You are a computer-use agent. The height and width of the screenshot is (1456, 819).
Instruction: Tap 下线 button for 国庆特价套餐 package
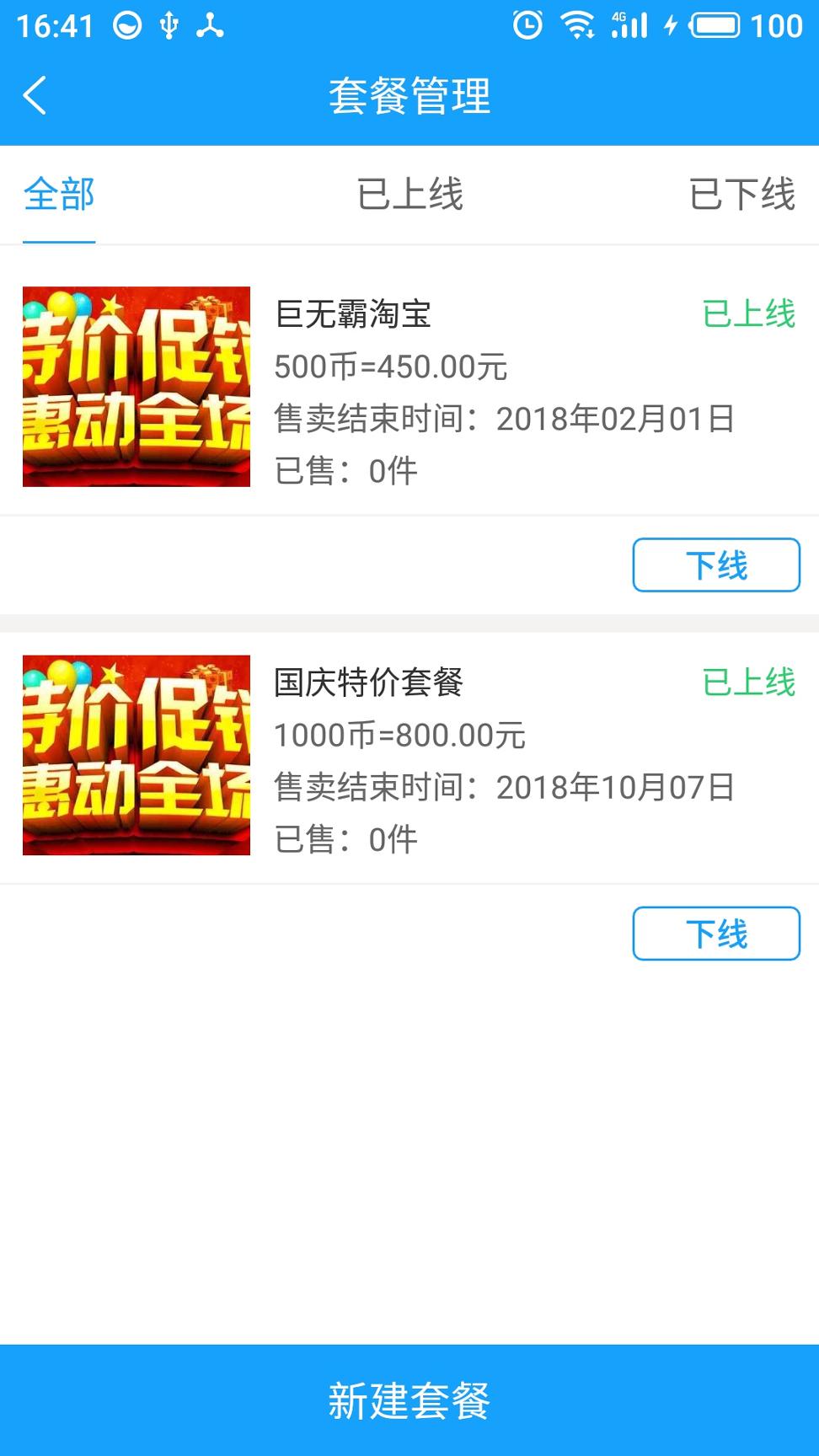717,934
